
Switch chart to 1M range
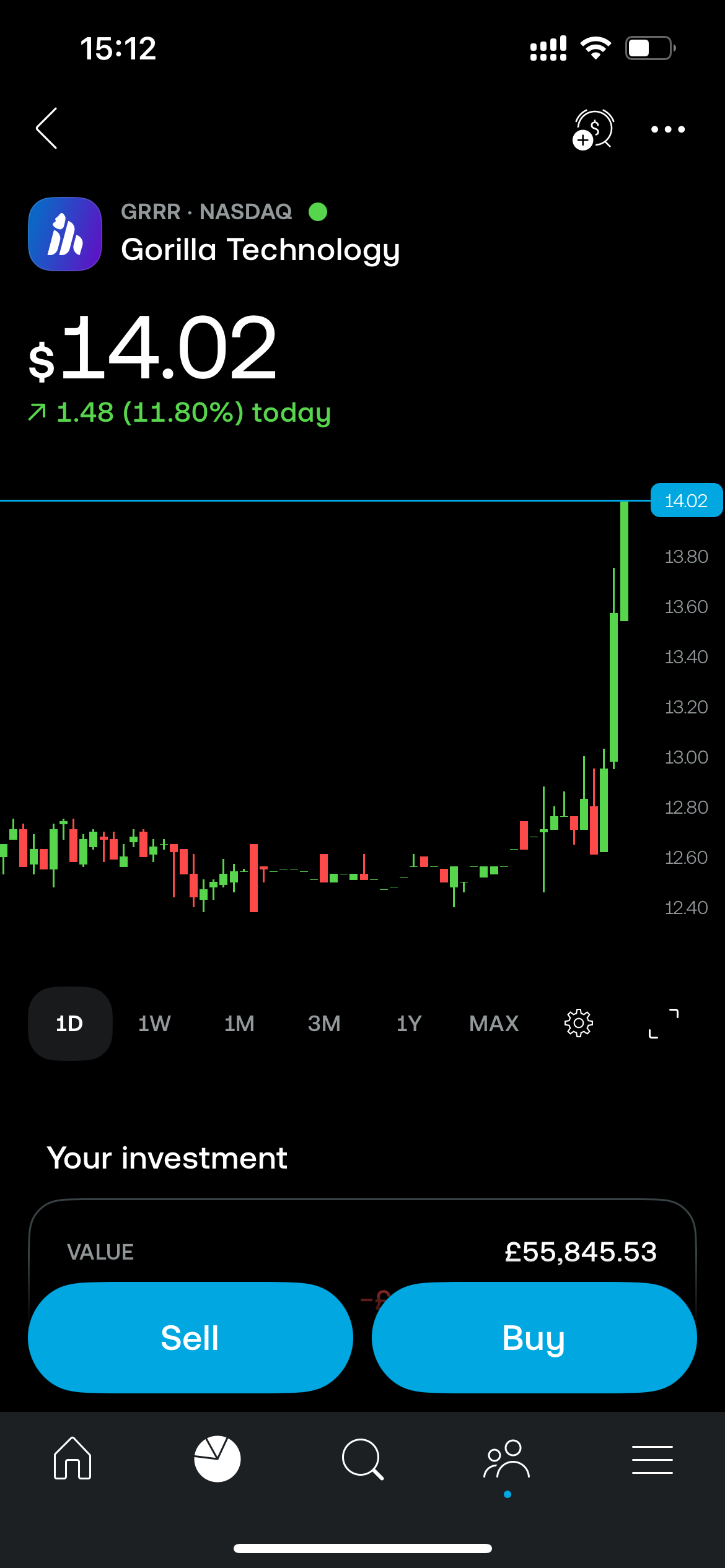click(x=239, y=1024)
